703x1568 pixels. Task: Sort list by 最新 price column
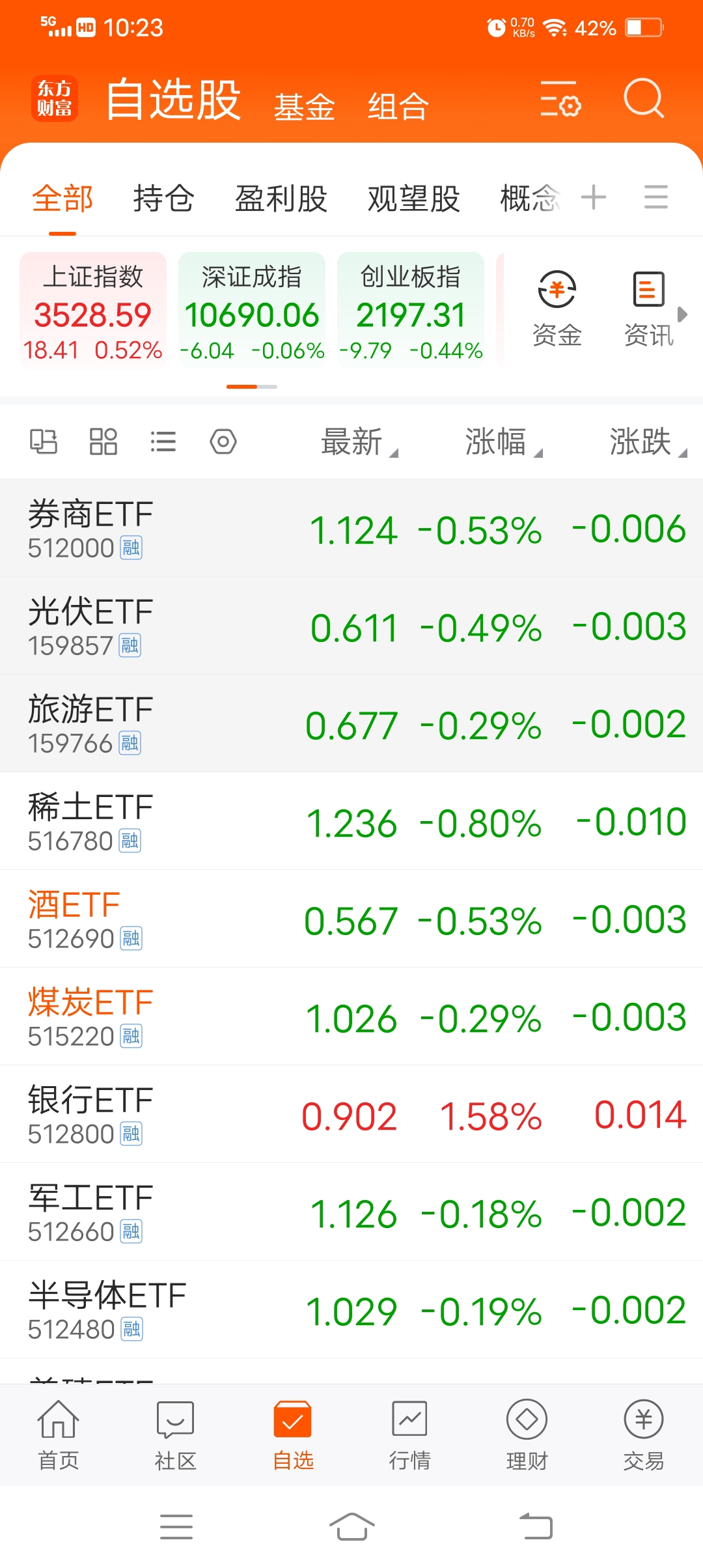[x=358, y=442]
